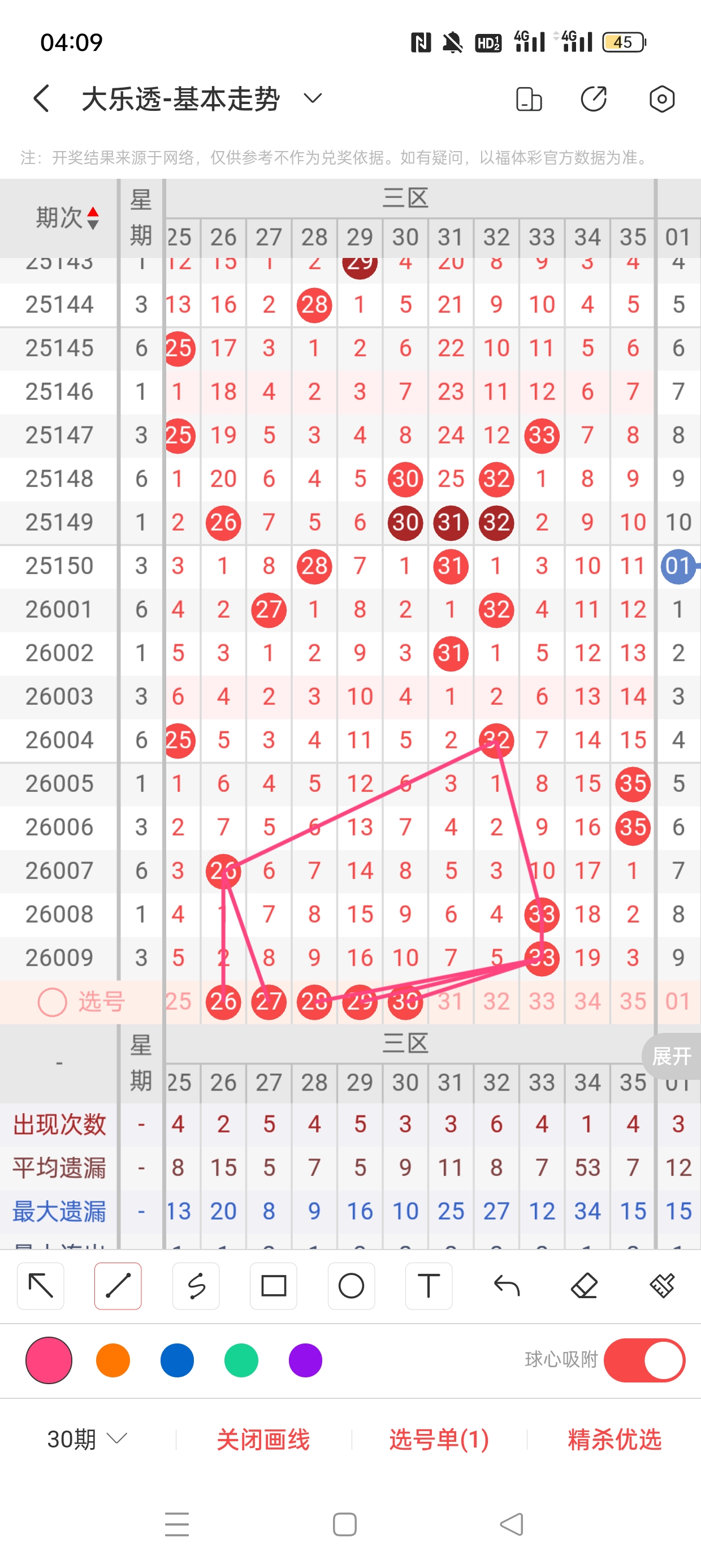The height and width of the screenshot is (1568, 701).
Task: Clear all drawings with the broom tool
Action: [661, 1286]
